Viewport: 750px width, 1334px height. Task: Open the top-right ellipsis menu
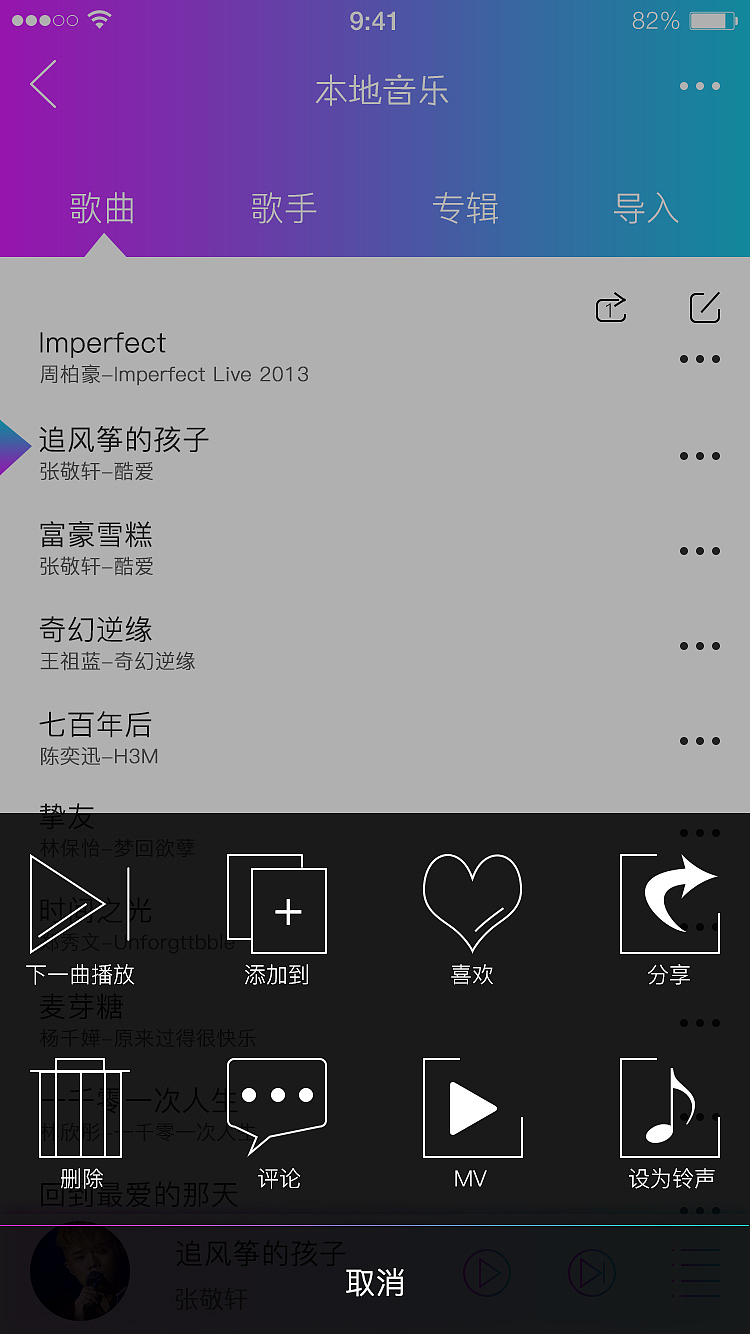706,86
